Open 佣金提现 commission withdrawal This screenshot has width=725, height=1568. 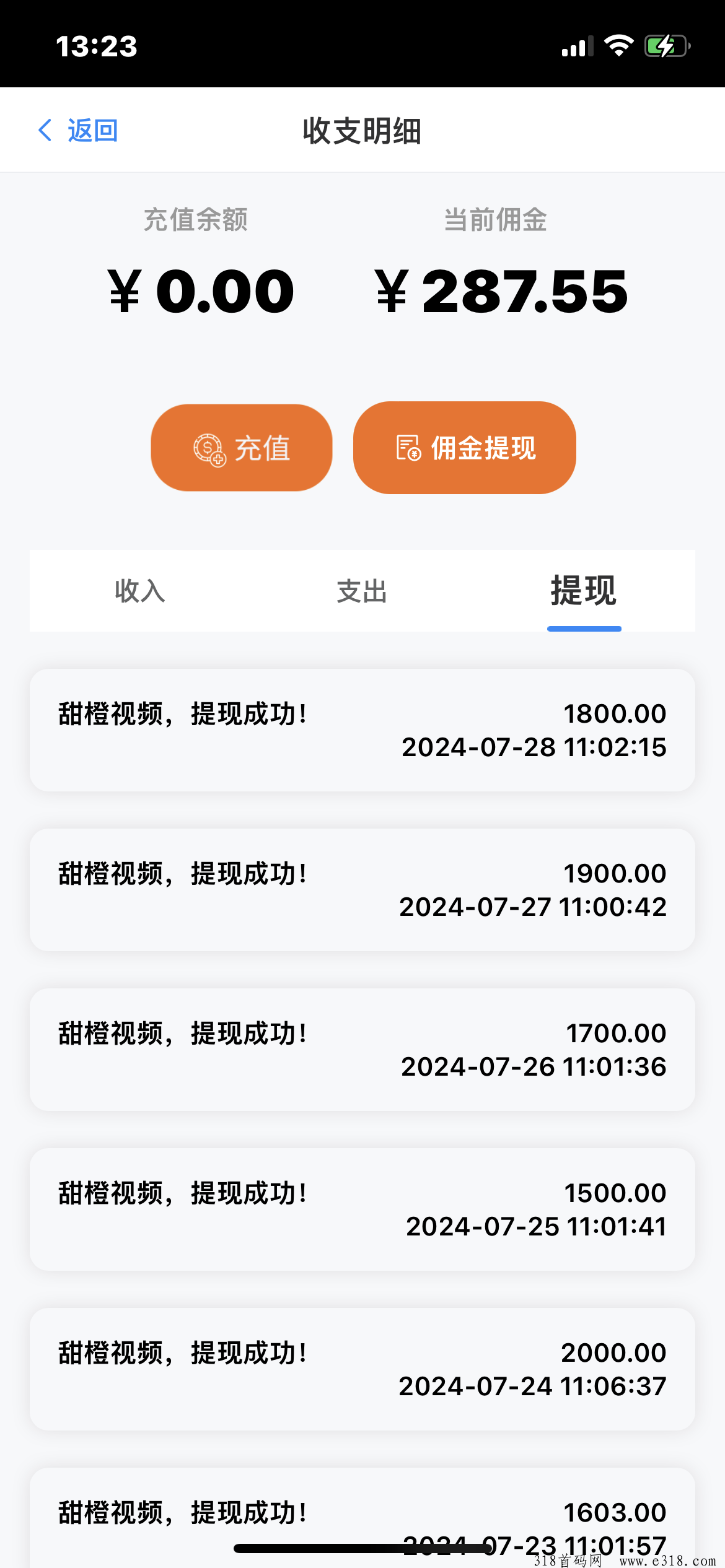pyautogui.click(x=465, y=448)
